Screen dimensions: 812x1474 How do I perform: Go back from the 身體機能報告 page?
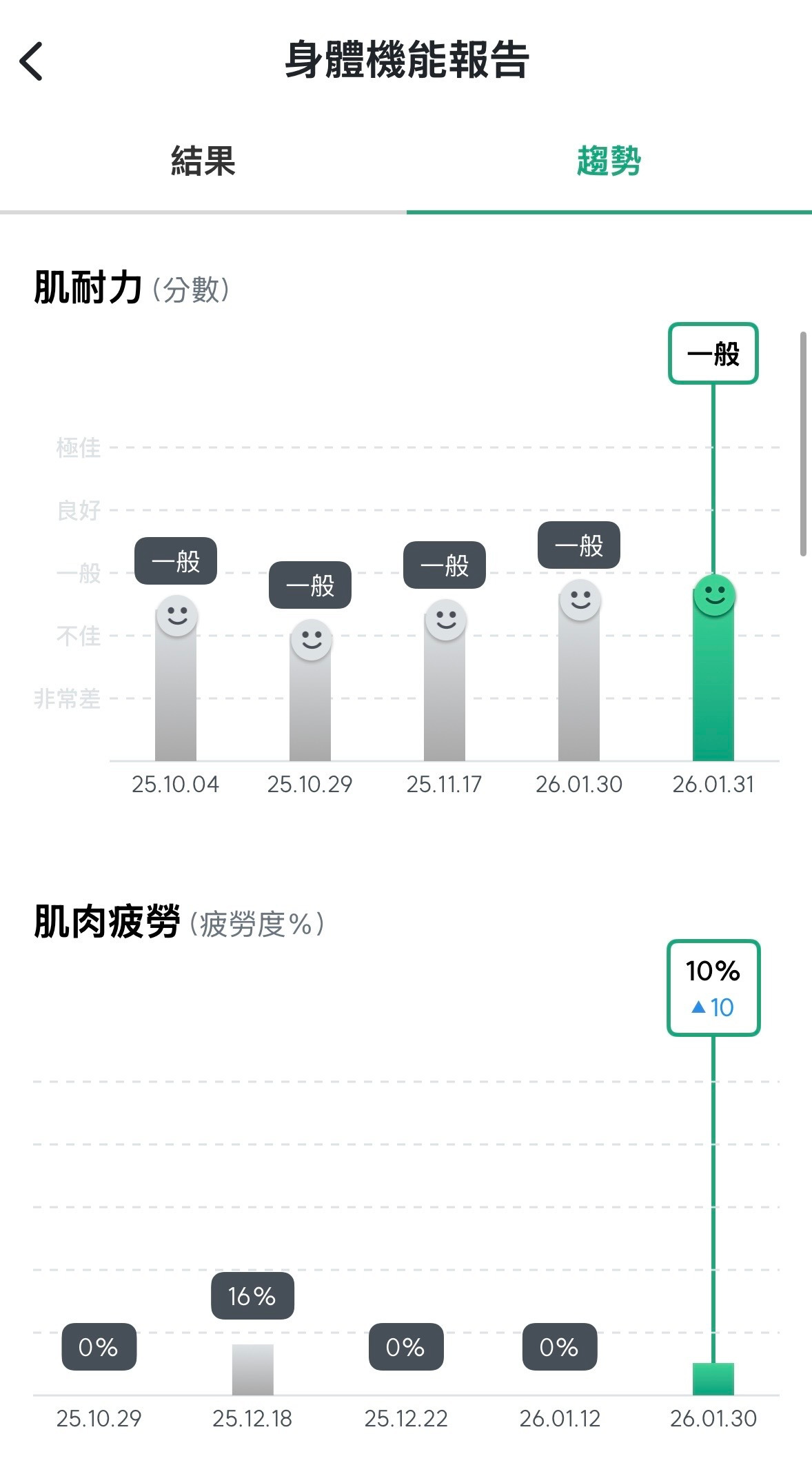pyautogui.click(x=32, y=61)
